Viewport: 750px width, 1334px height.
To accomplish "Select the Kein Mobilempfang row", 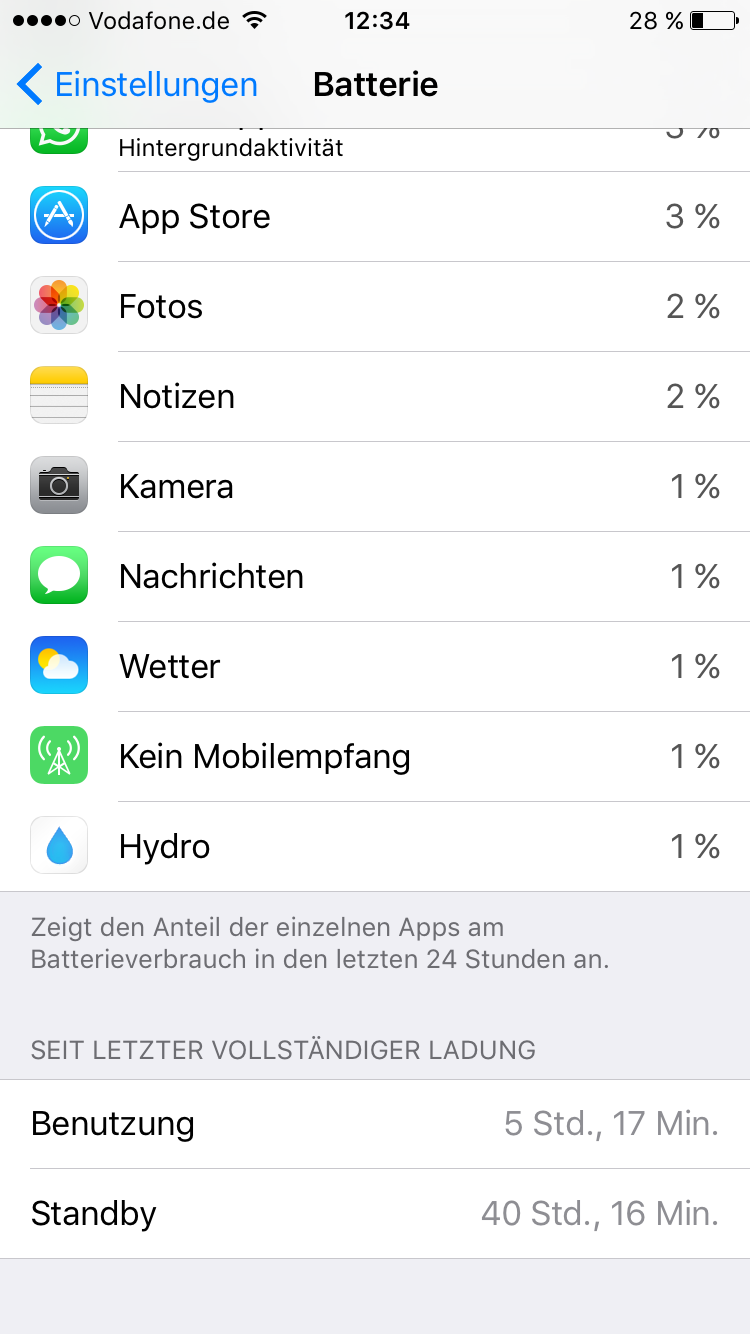I will click(375, 757).
